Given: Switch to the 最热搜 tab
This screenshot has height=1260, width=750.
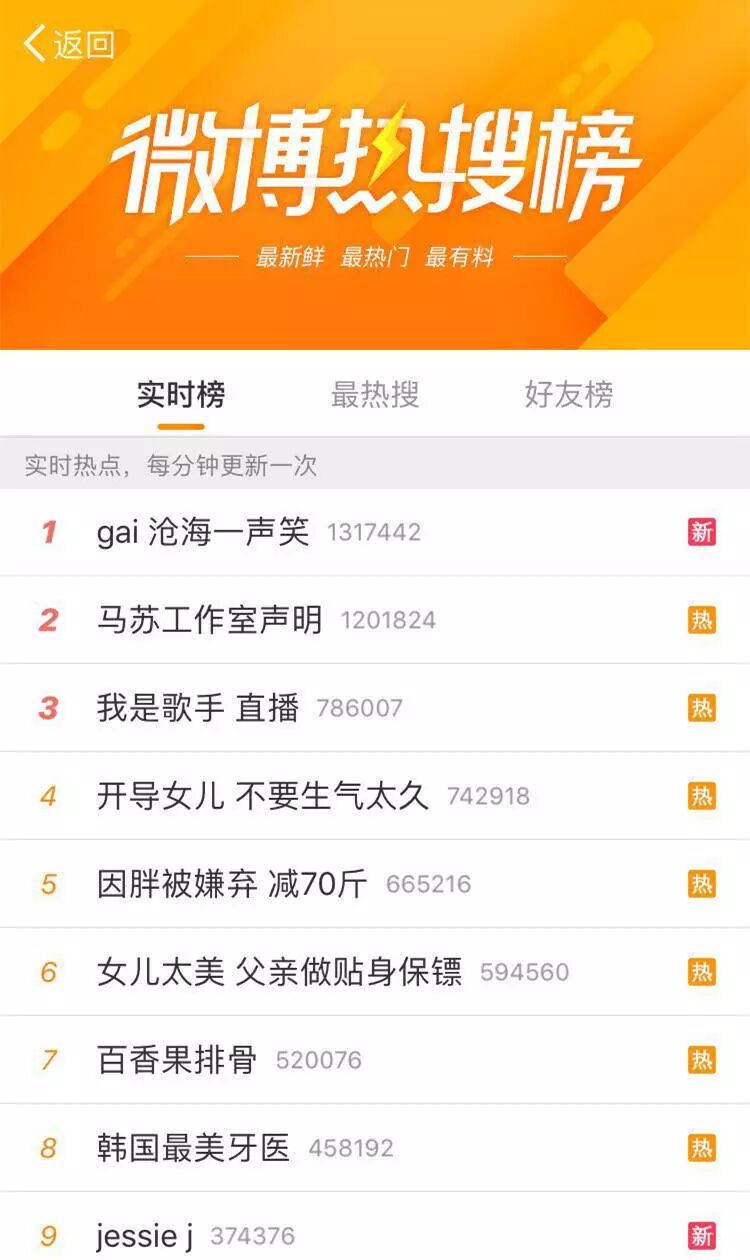Looking at the screenshot, I should tap(375, 394).
